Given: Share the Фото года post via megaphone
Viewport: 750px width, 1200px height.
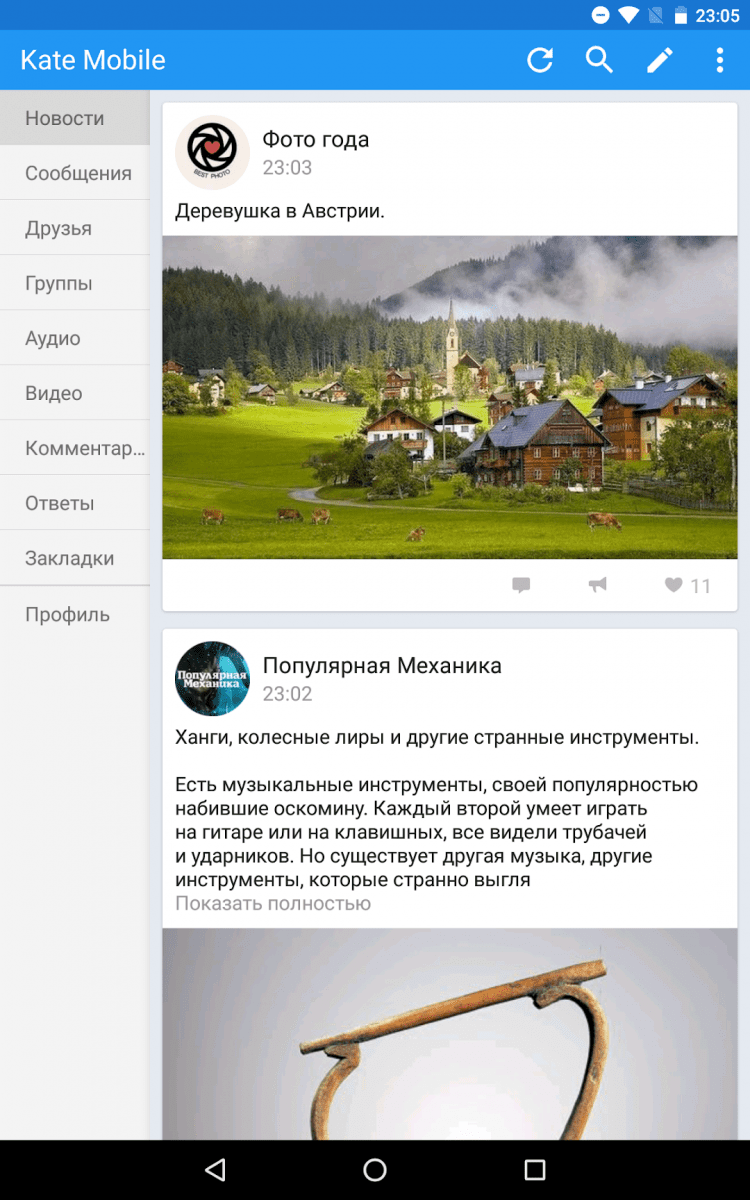Looking at the screenshot, I should click(597, 585).
